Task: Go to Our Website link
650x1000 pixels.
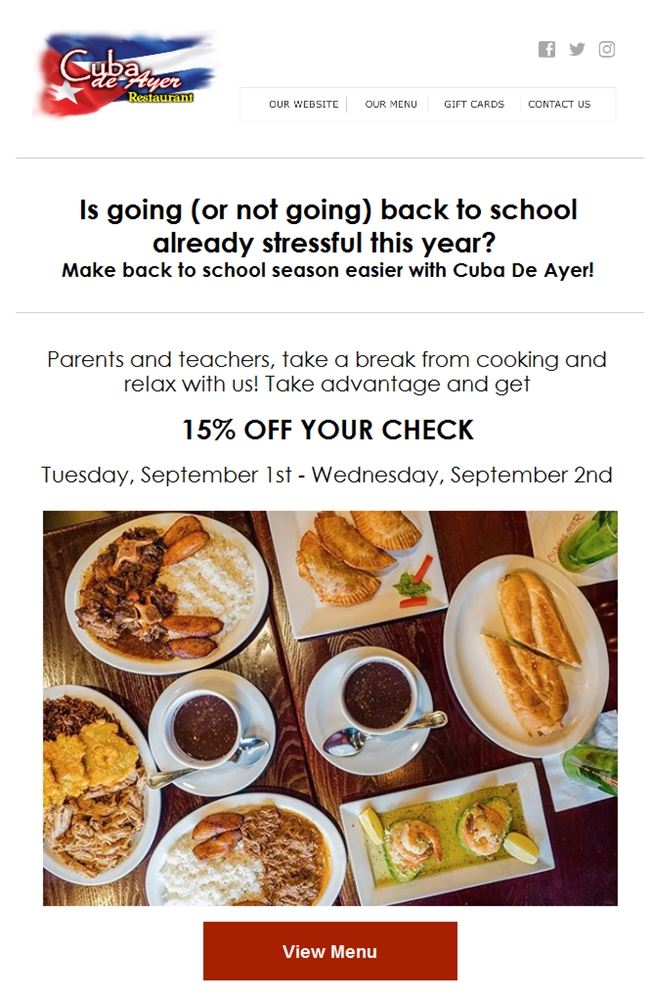Action: (303, 104)
